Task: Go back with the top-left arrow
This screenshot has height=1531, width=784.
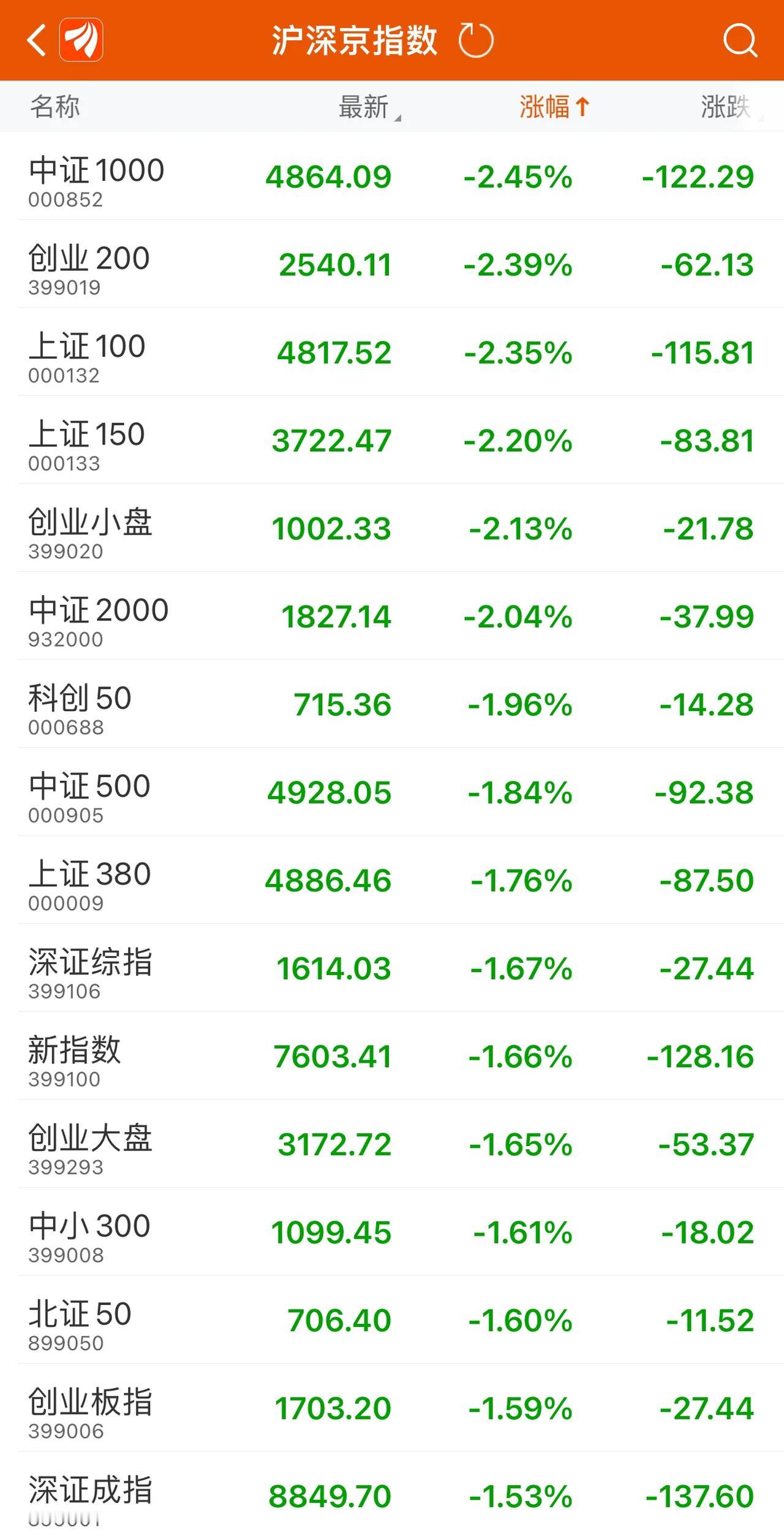Action: pos(37,40)
